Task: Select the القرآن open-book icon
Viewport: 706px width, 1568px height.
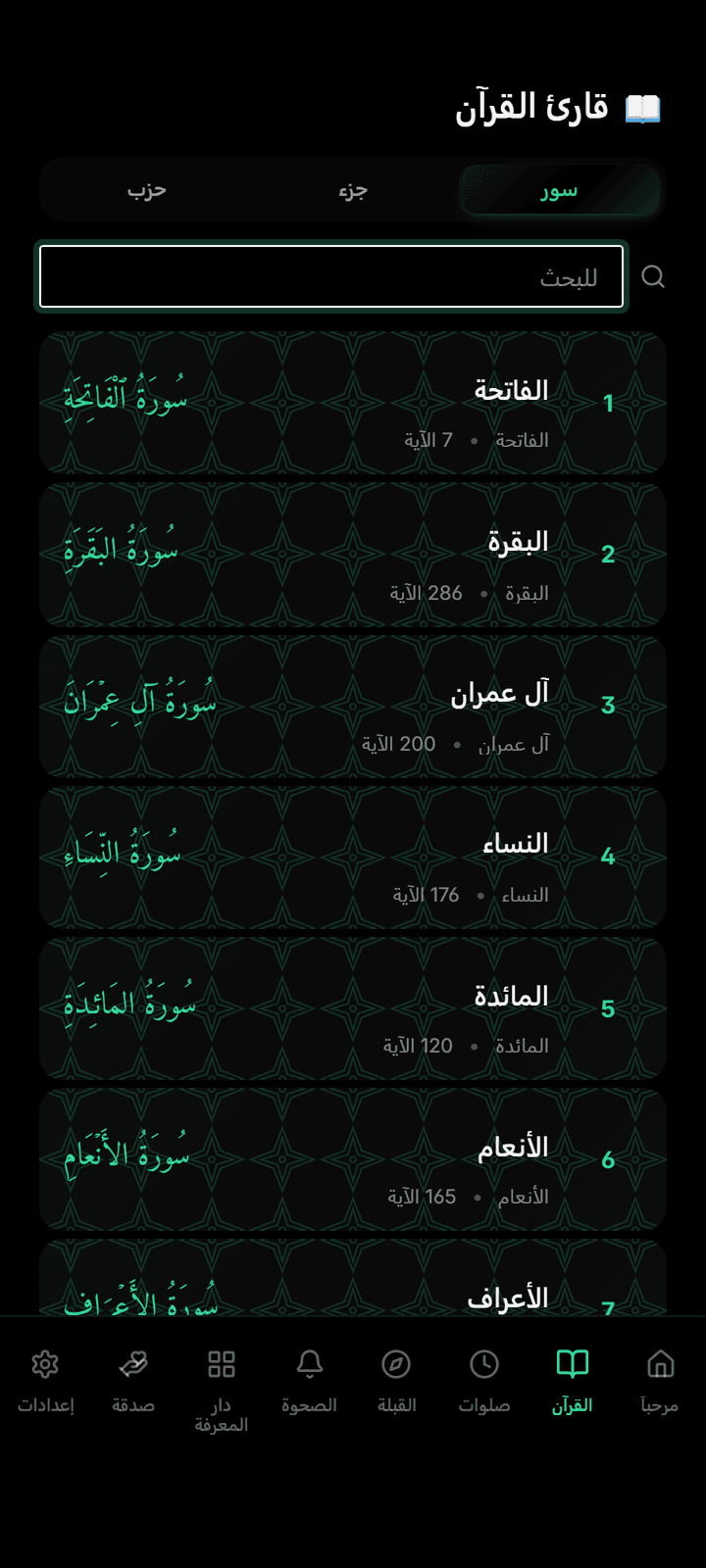Action: tap(572, 1363)
